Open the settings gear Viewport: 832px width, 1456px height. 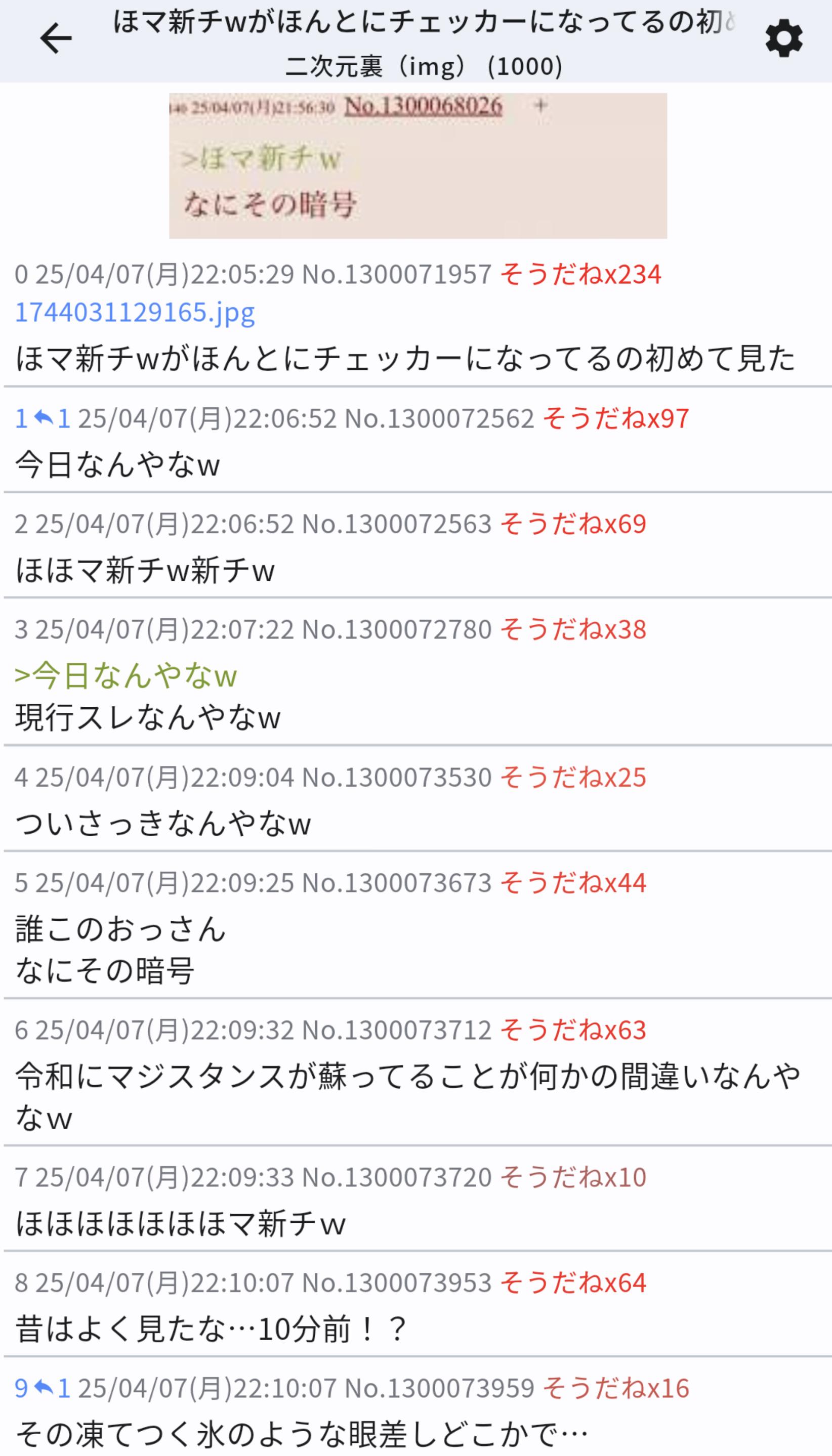(x=783, y=39)
